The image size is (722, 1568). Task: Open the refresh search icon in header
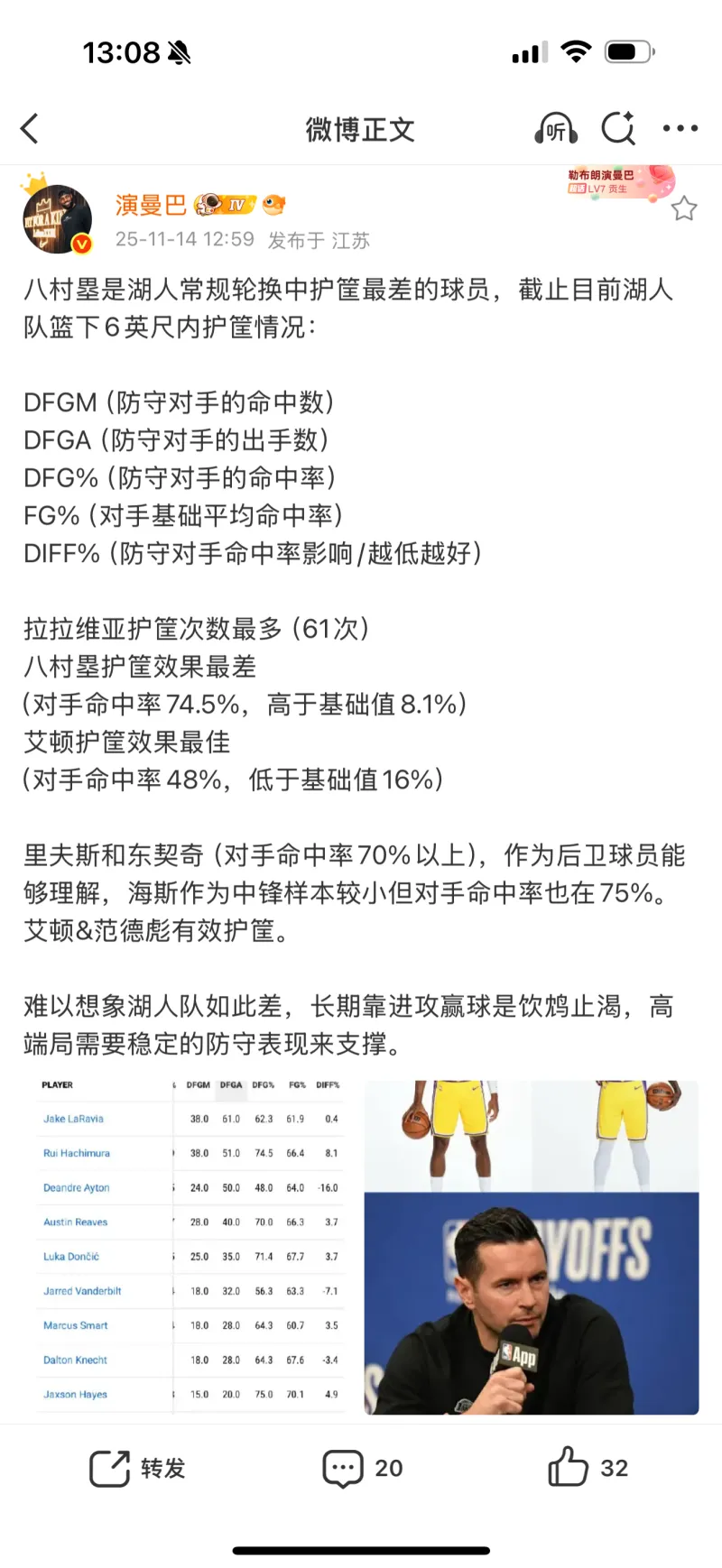click(619, 129)
